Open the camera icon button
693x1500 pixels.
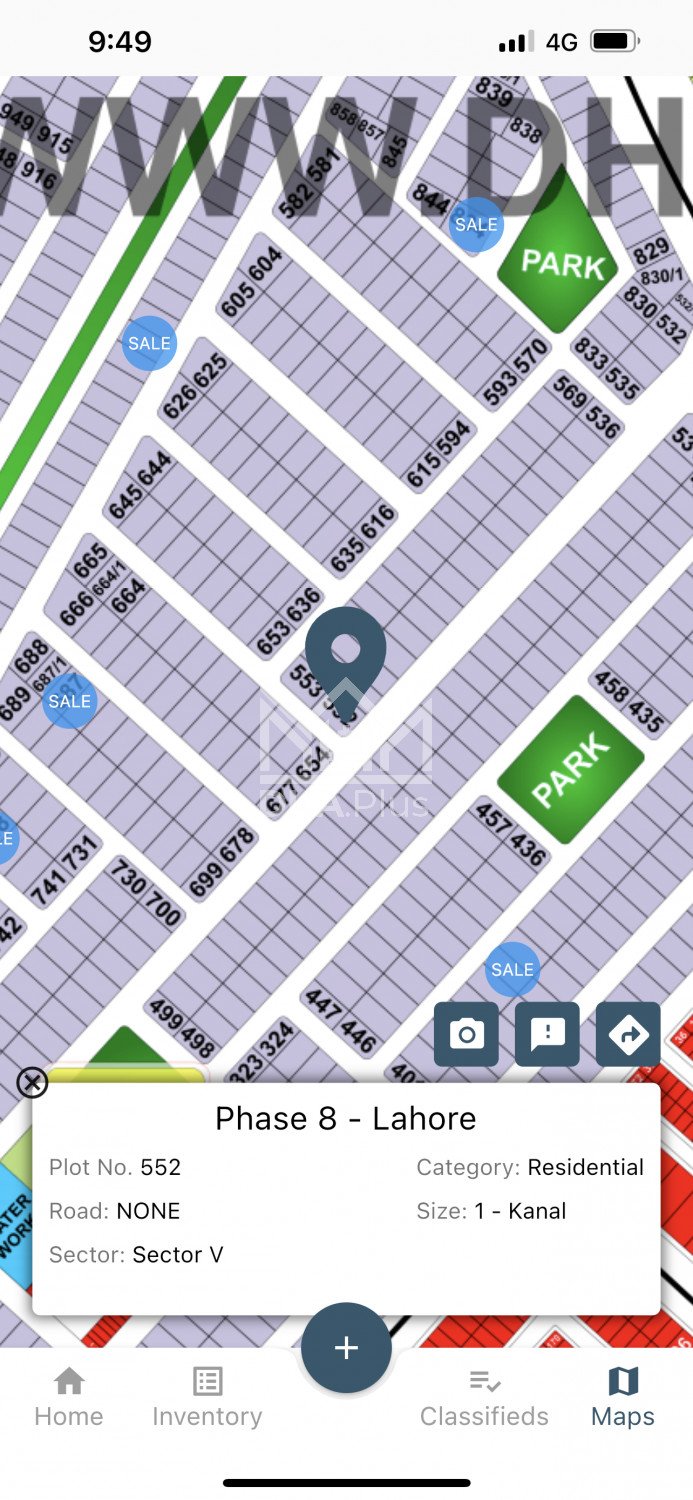466,1034
